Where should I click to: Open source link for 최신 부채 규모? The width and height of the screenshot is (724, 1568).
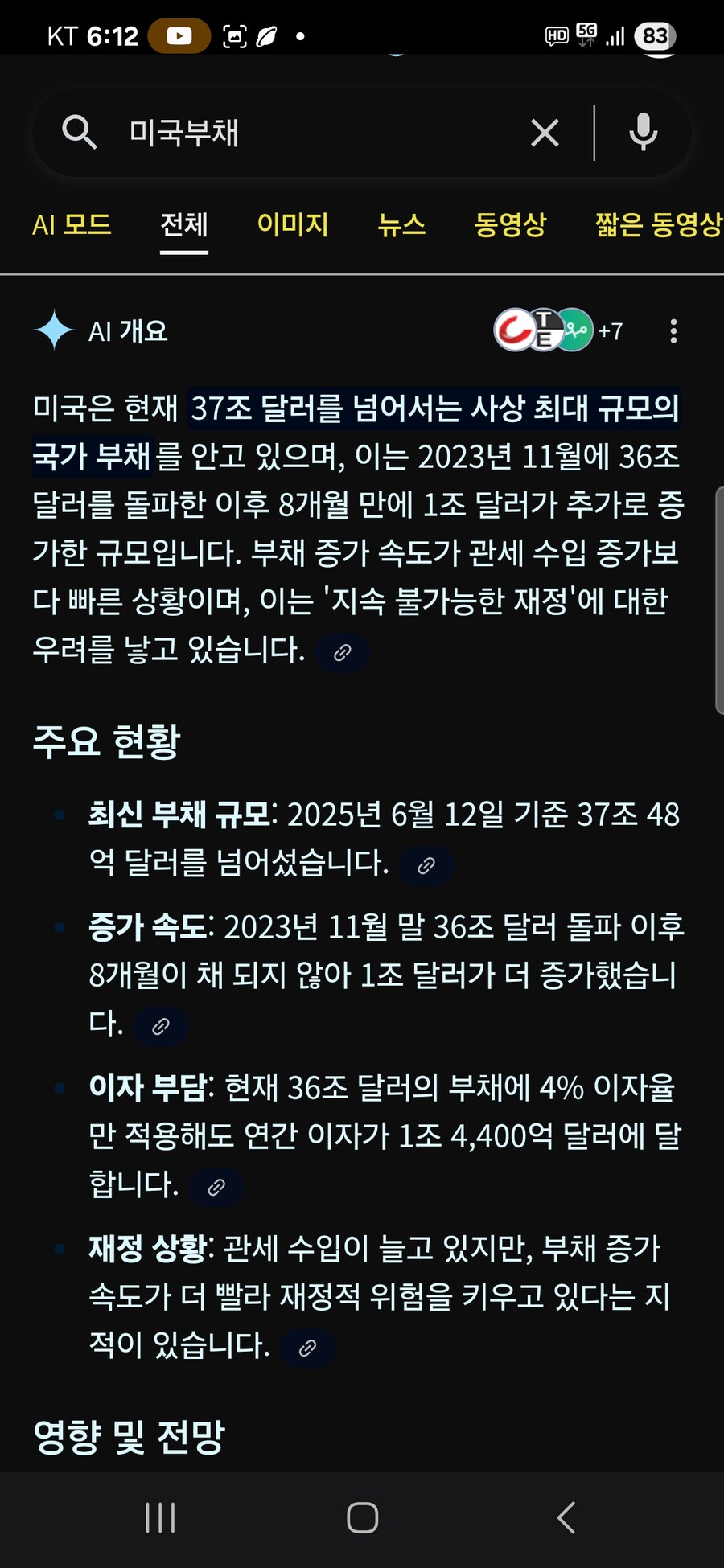click(426, 865)
